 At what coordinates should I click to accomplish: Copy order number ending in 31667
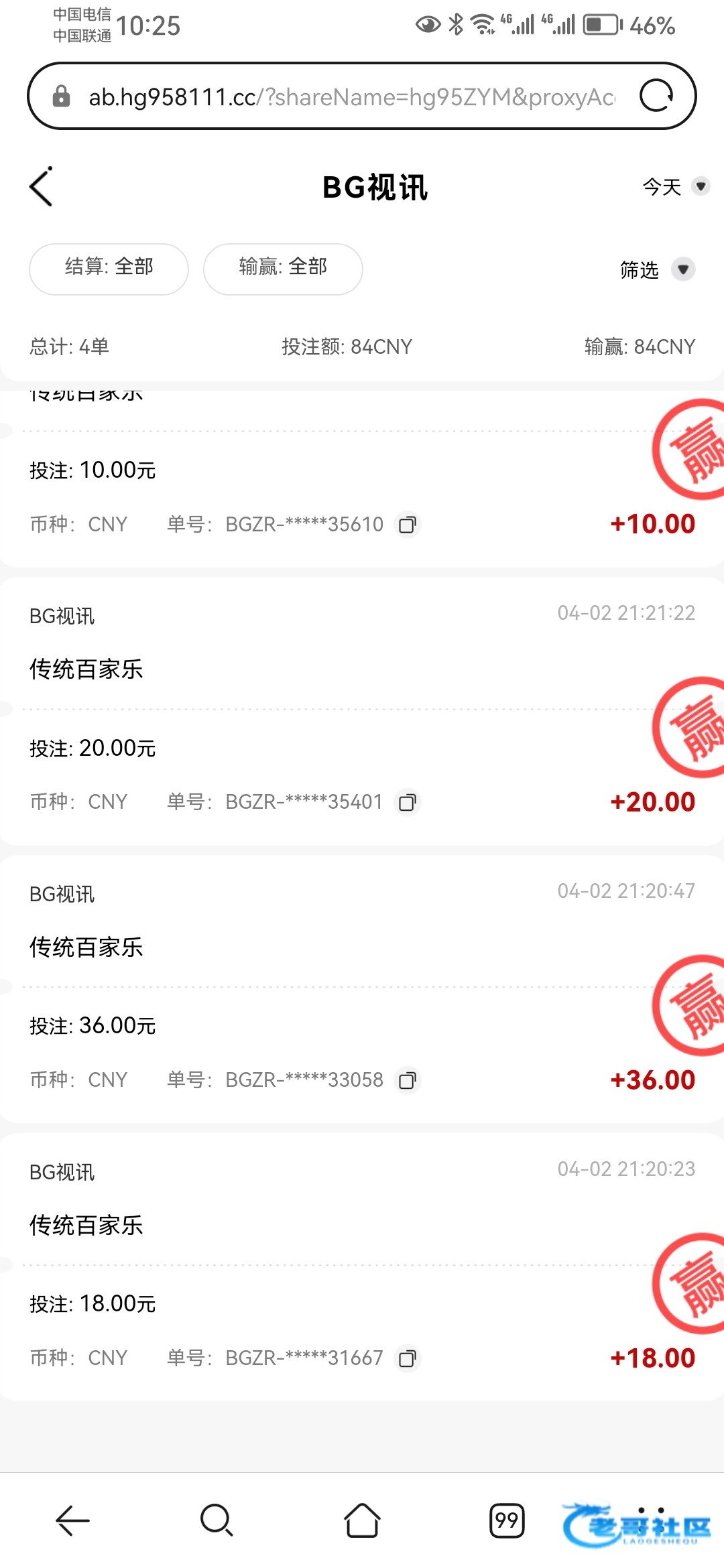point(408,1358)
